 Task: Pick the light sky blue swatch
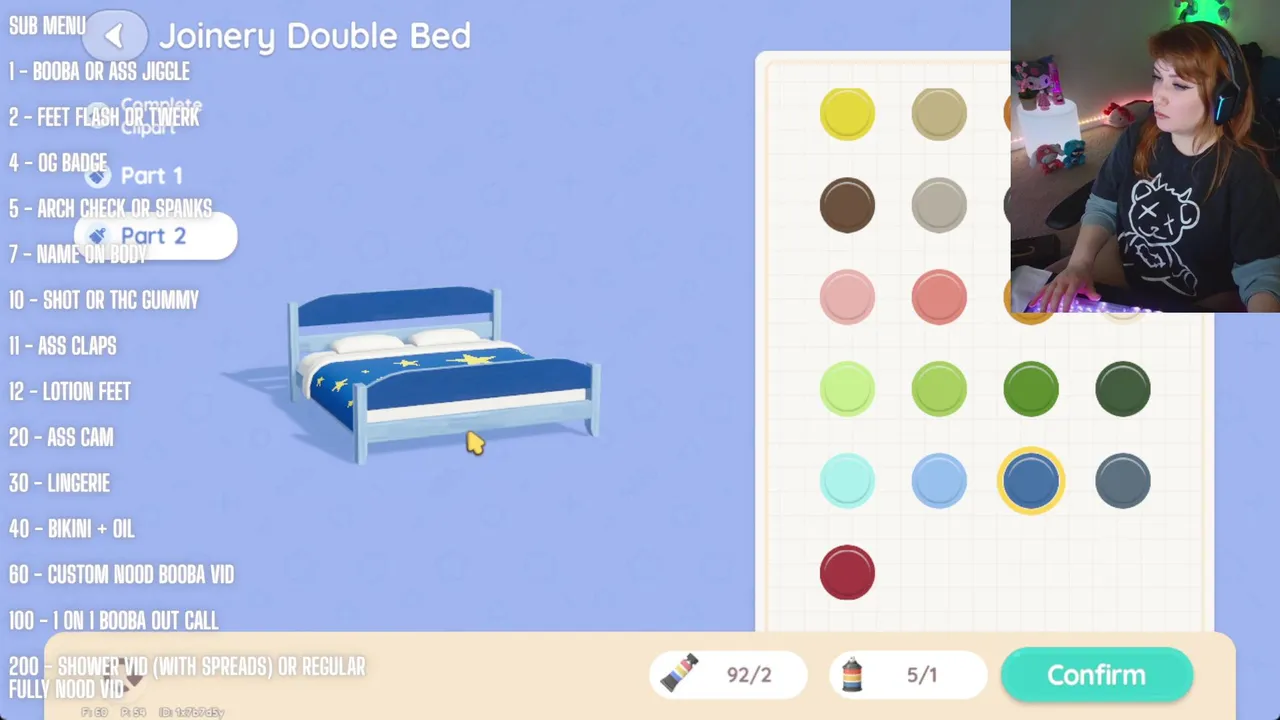[x=939, y=481]
